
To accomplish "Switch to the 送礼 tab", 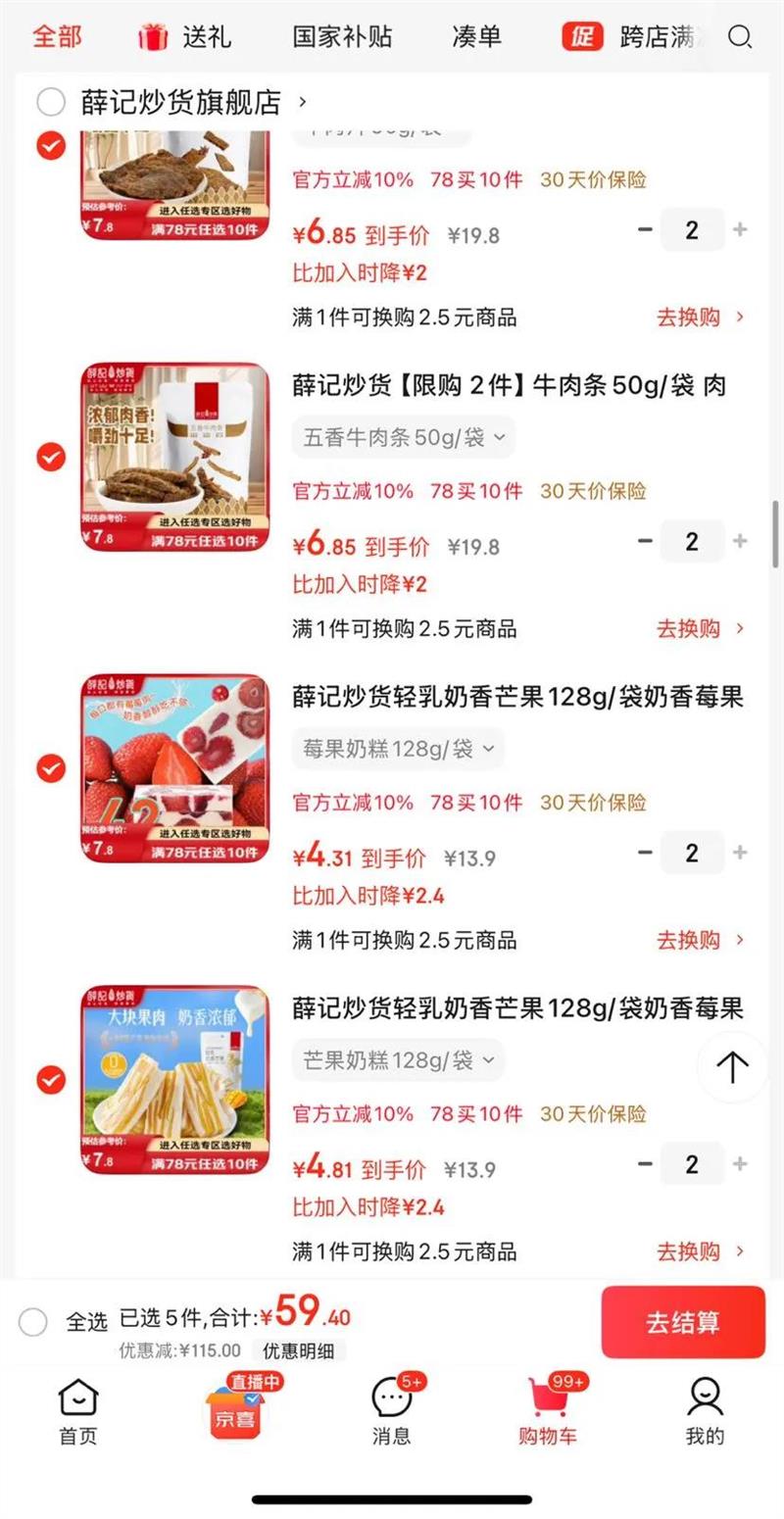I will (x=185, y=37).
